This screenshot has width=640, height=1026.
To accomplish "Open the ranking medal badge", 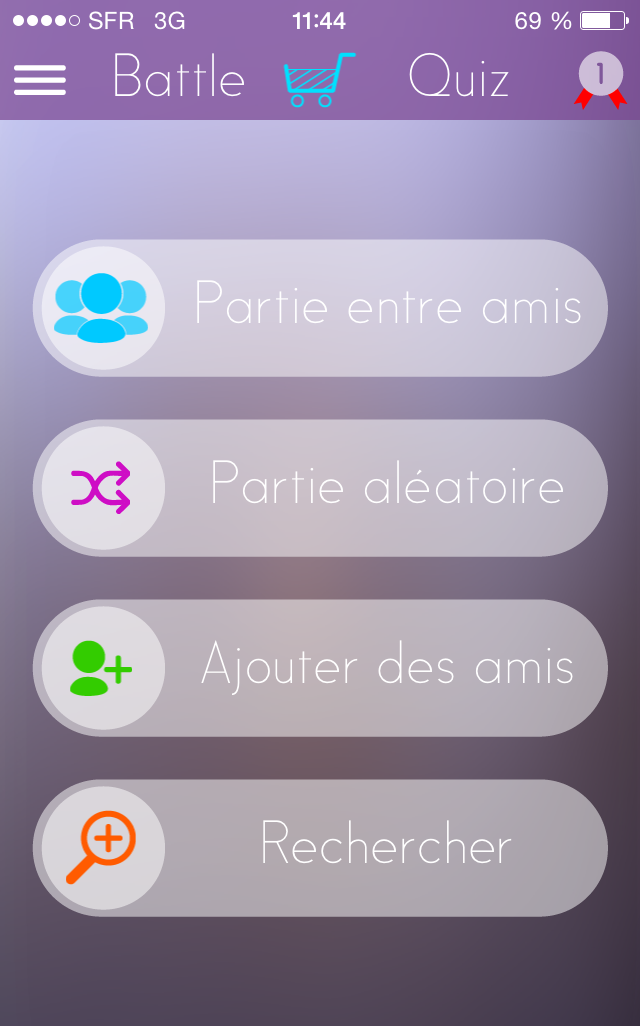I will click(x=601, y=80).
